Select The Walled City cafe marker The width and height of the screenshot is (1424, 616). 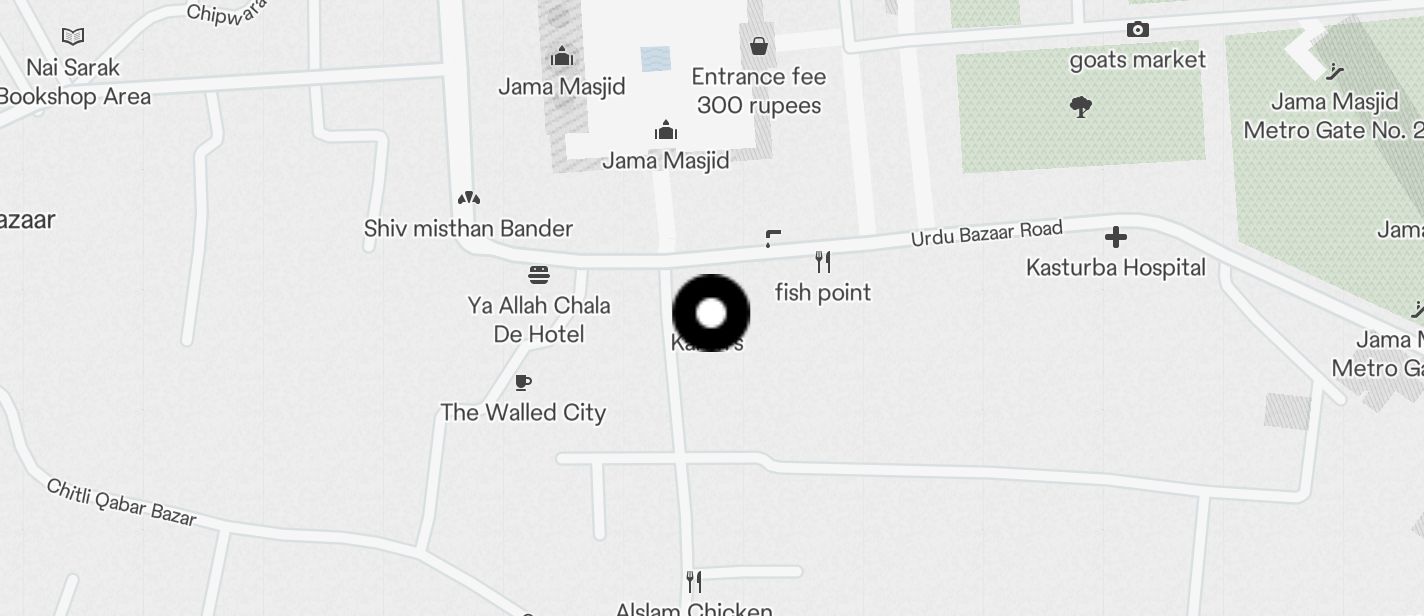(523, 383)
